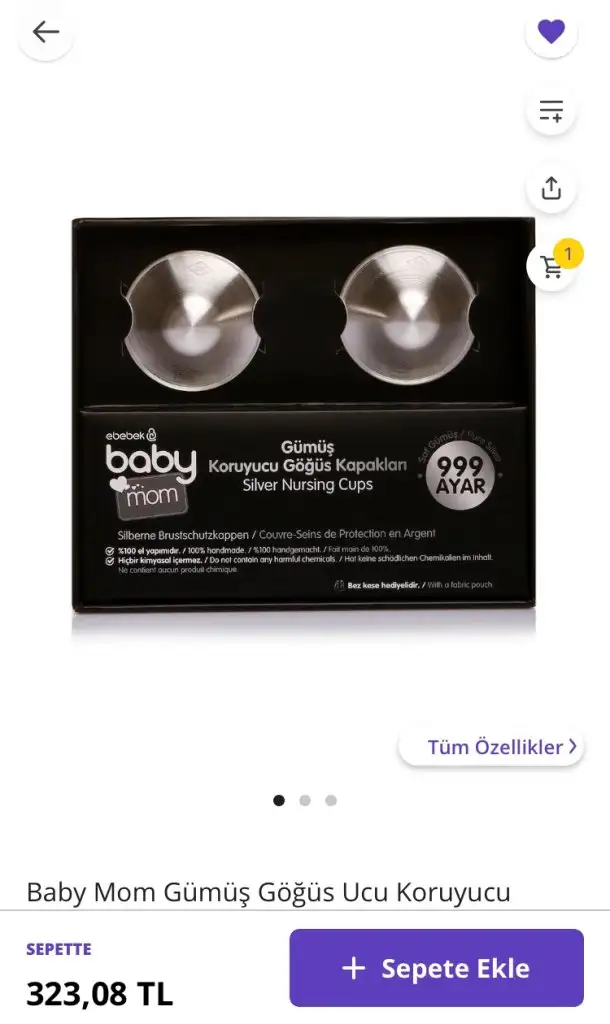Open the shopping cart
This screenshot has height=1024, width=610.
[553, 265]
